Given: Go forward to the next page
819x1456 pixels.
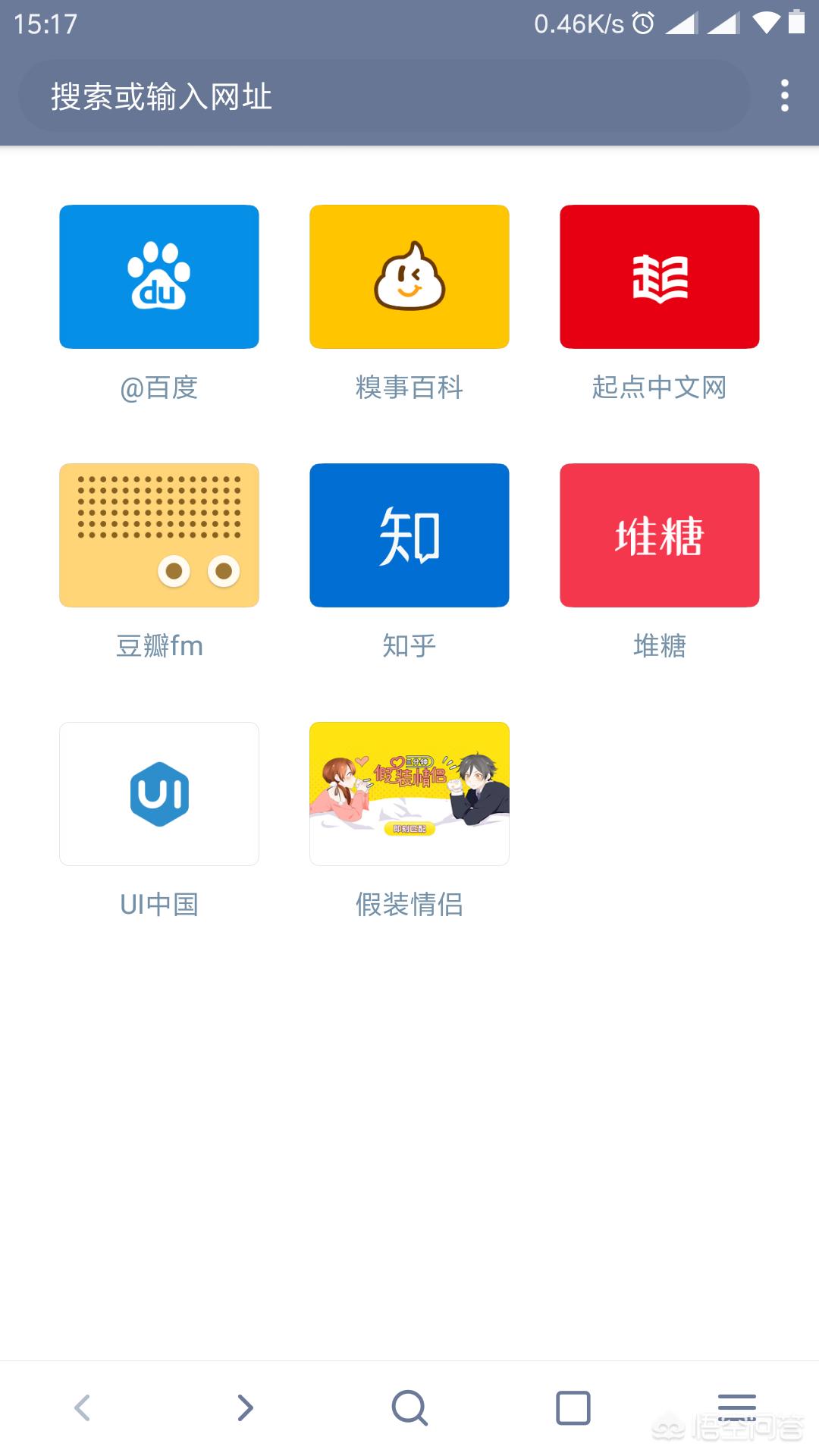Looking at the screenshot, I should pos(245,1407).
